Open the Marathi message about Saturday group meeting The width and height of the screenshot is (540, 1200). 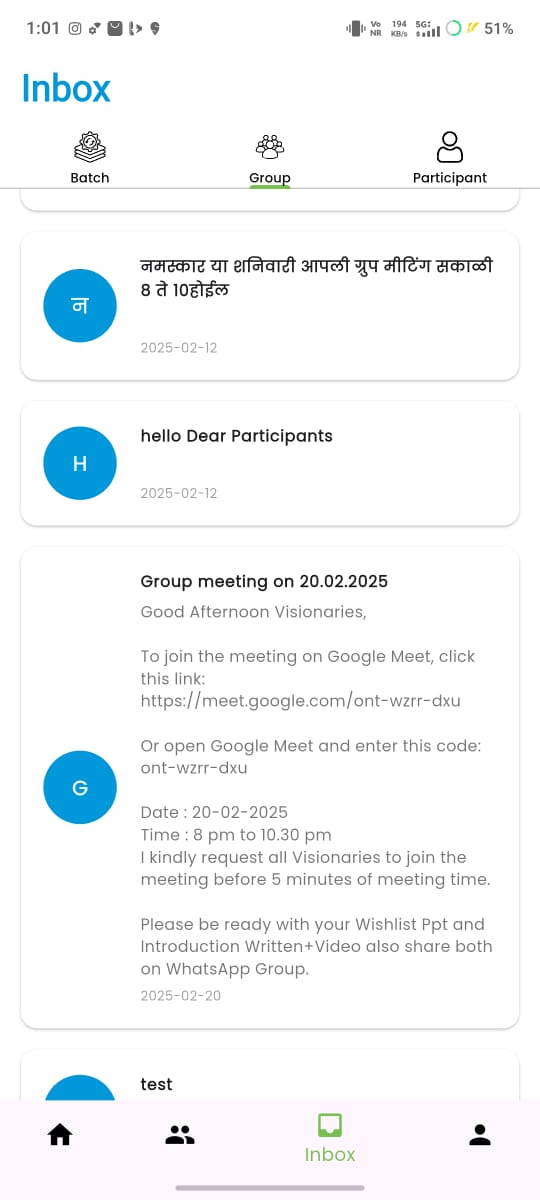[270, 306]
